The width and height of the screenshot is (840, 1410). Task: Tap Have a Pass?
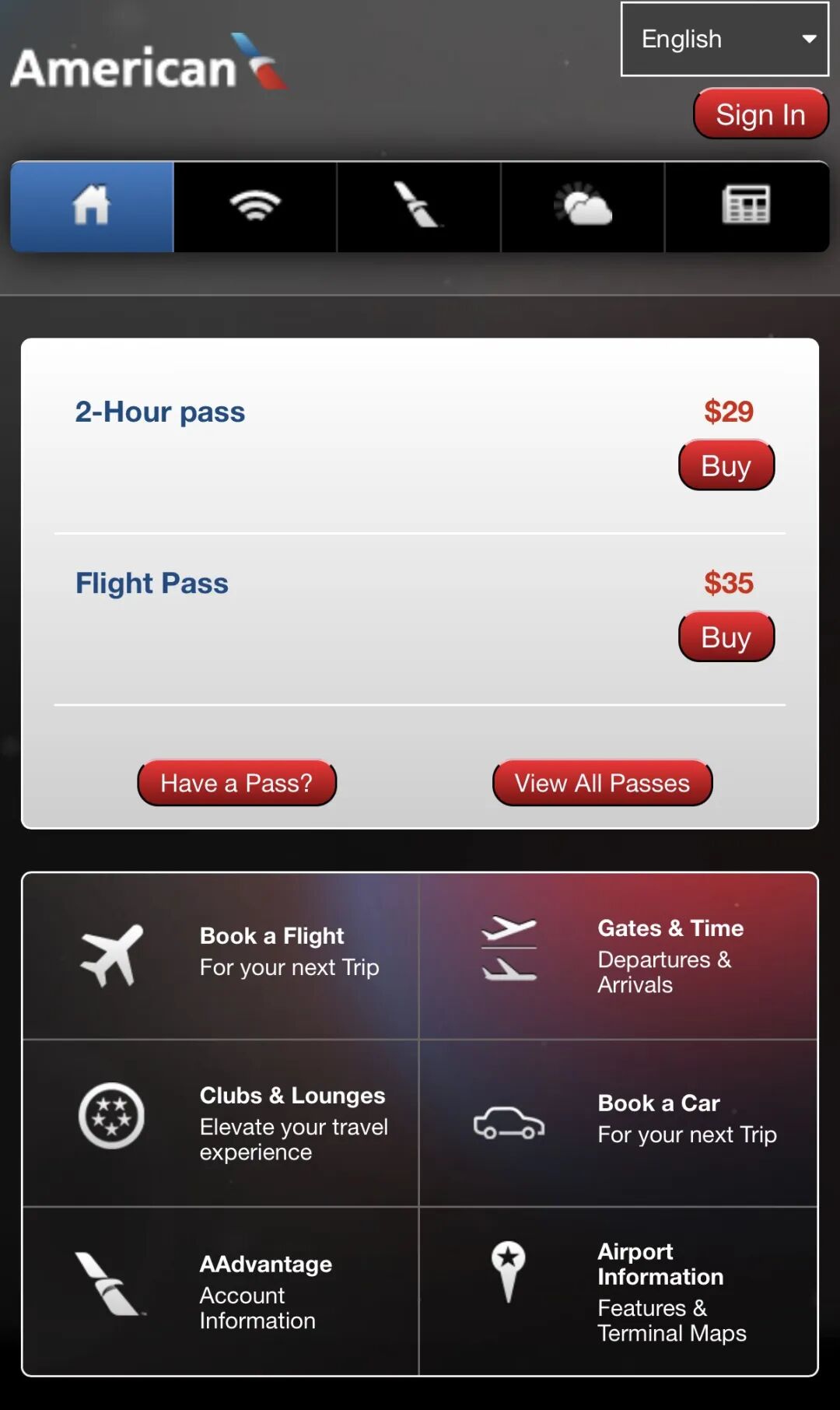(236, 783)
